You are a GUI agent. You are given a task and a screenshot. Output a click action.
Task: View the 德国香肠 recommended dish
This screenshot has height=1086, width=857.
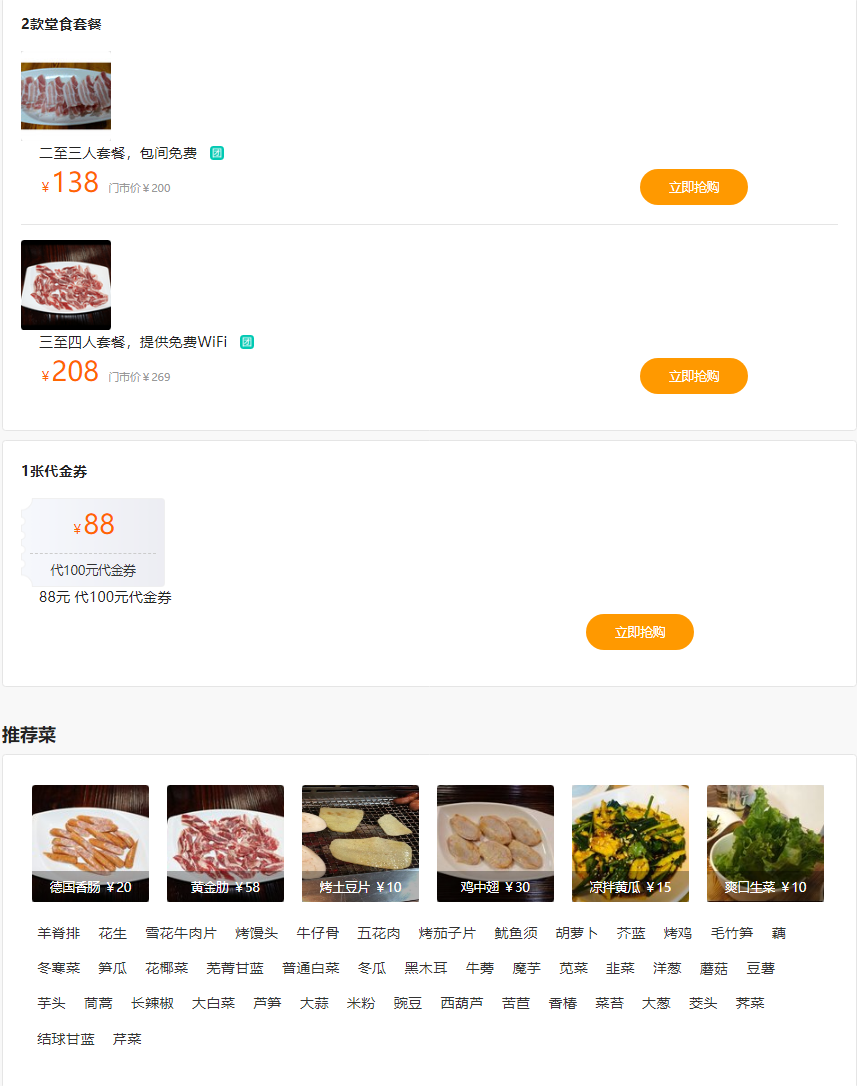(x=90, y=843)
